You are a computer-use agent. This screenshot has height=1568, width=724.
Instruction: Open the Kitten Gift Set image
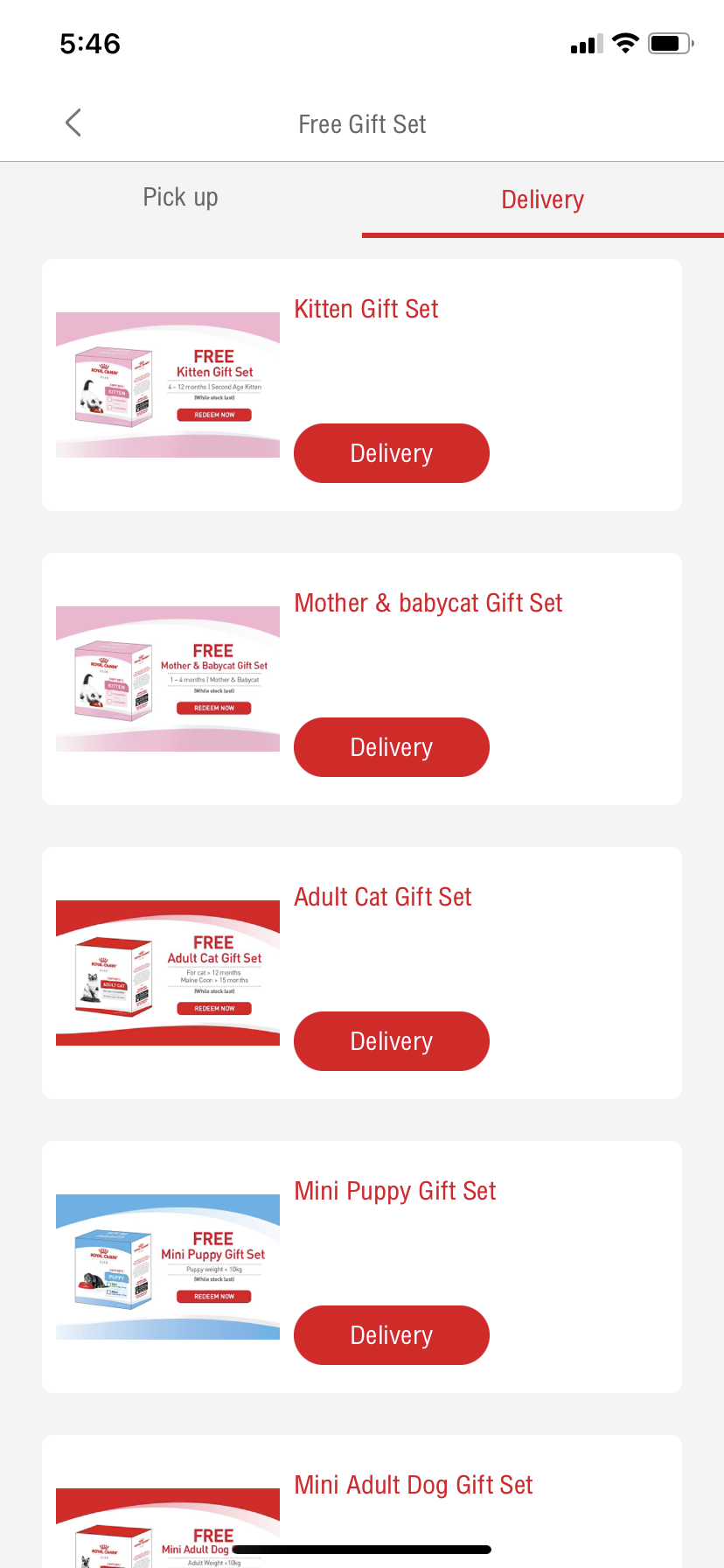click(168, 385)
